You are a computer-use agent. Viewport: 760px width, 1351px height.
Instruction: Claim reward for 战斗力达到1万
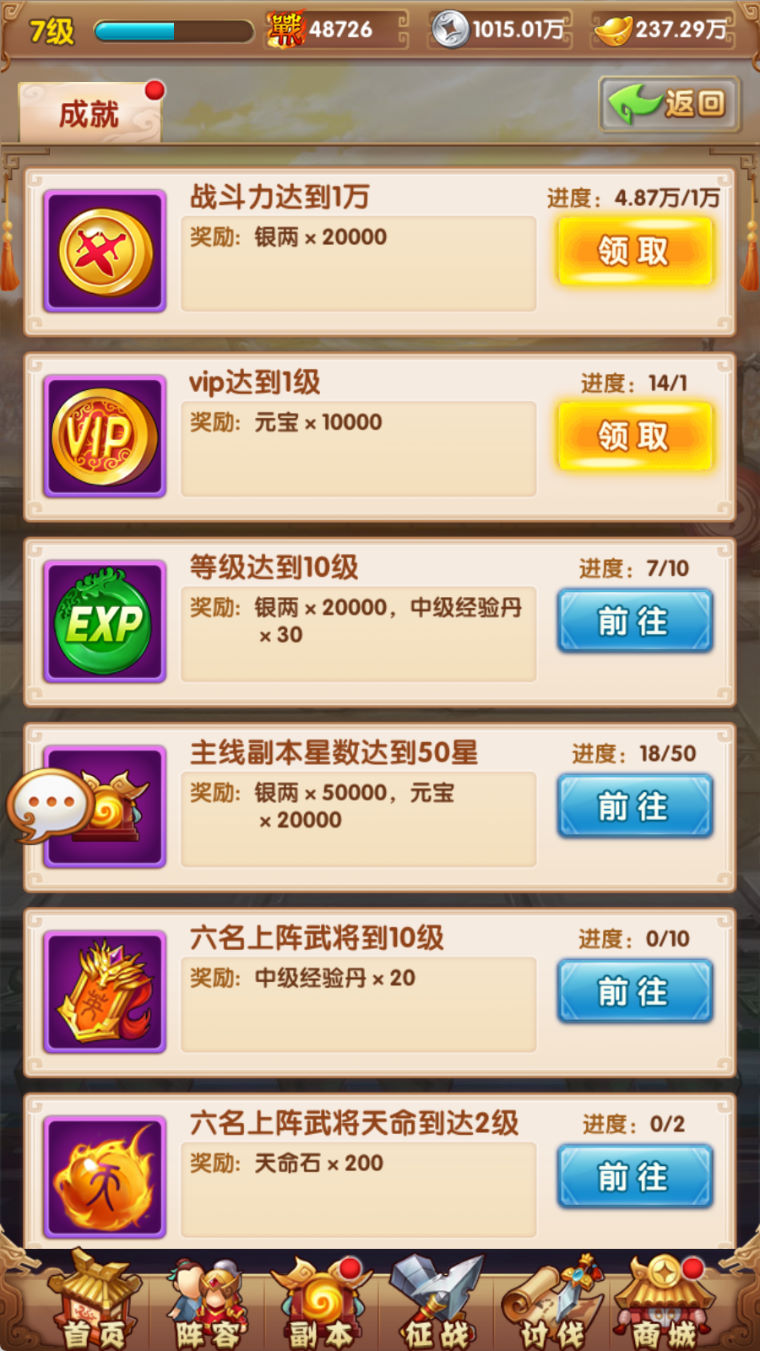click(x=634, y=251)
